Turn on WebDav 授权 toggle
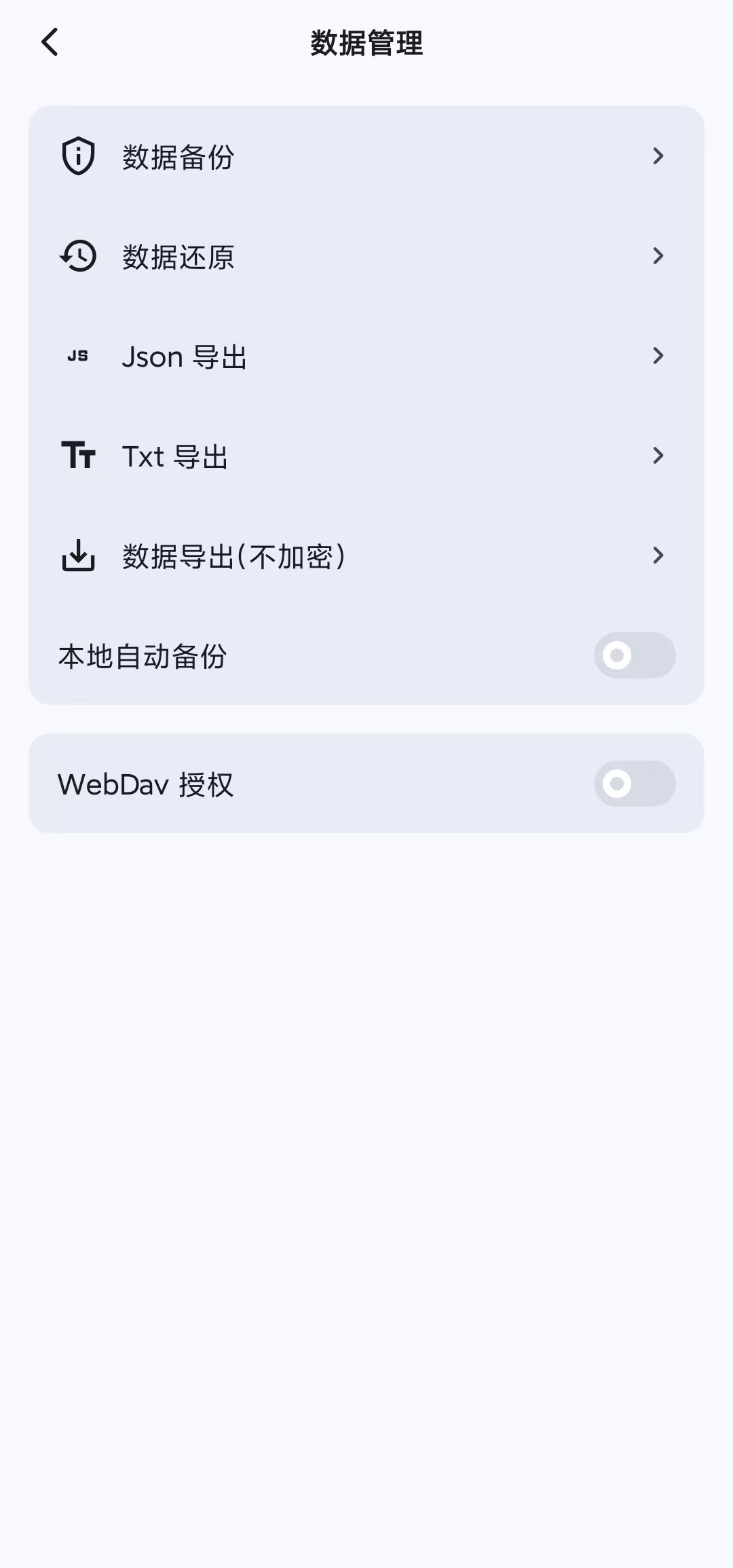733x1568 pixels. point(634,784)
